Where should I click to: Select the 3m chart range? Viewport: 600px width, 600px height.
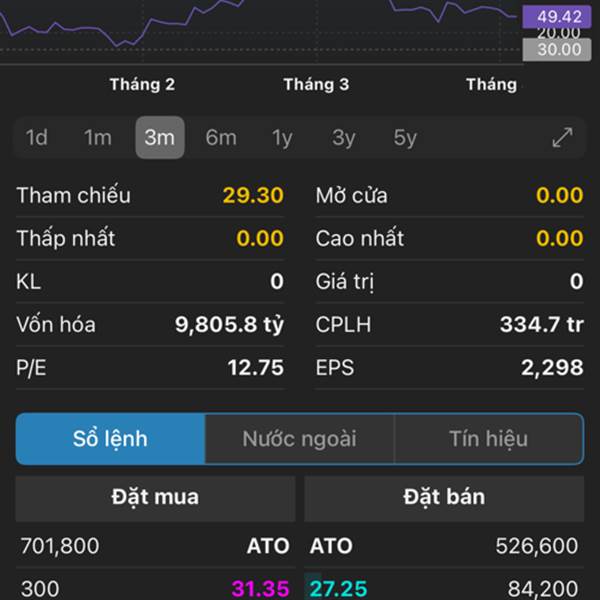point(160,138)
